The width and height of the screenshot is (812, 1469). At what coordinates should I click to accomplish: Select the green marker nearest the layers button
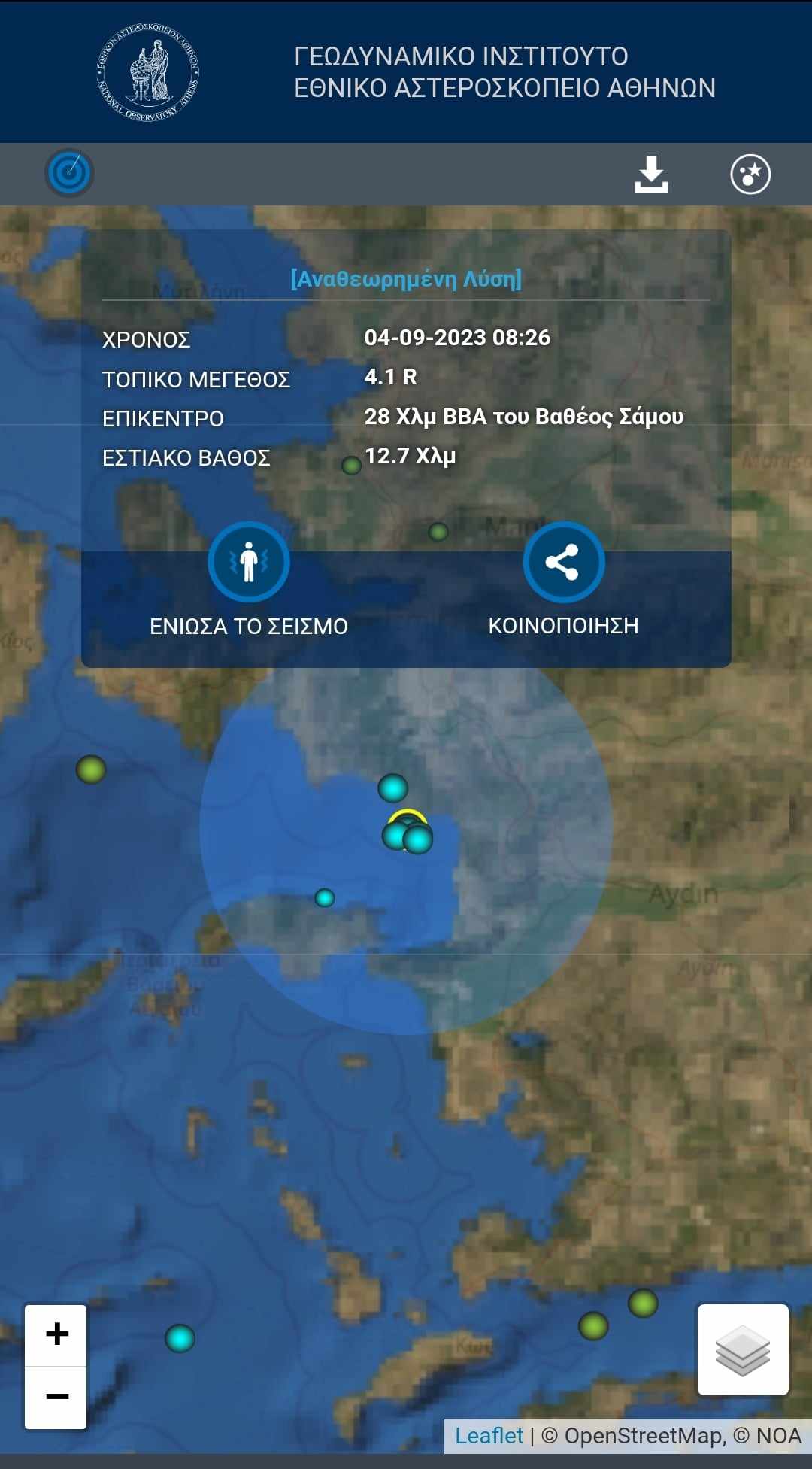[x=643, y=1303]
